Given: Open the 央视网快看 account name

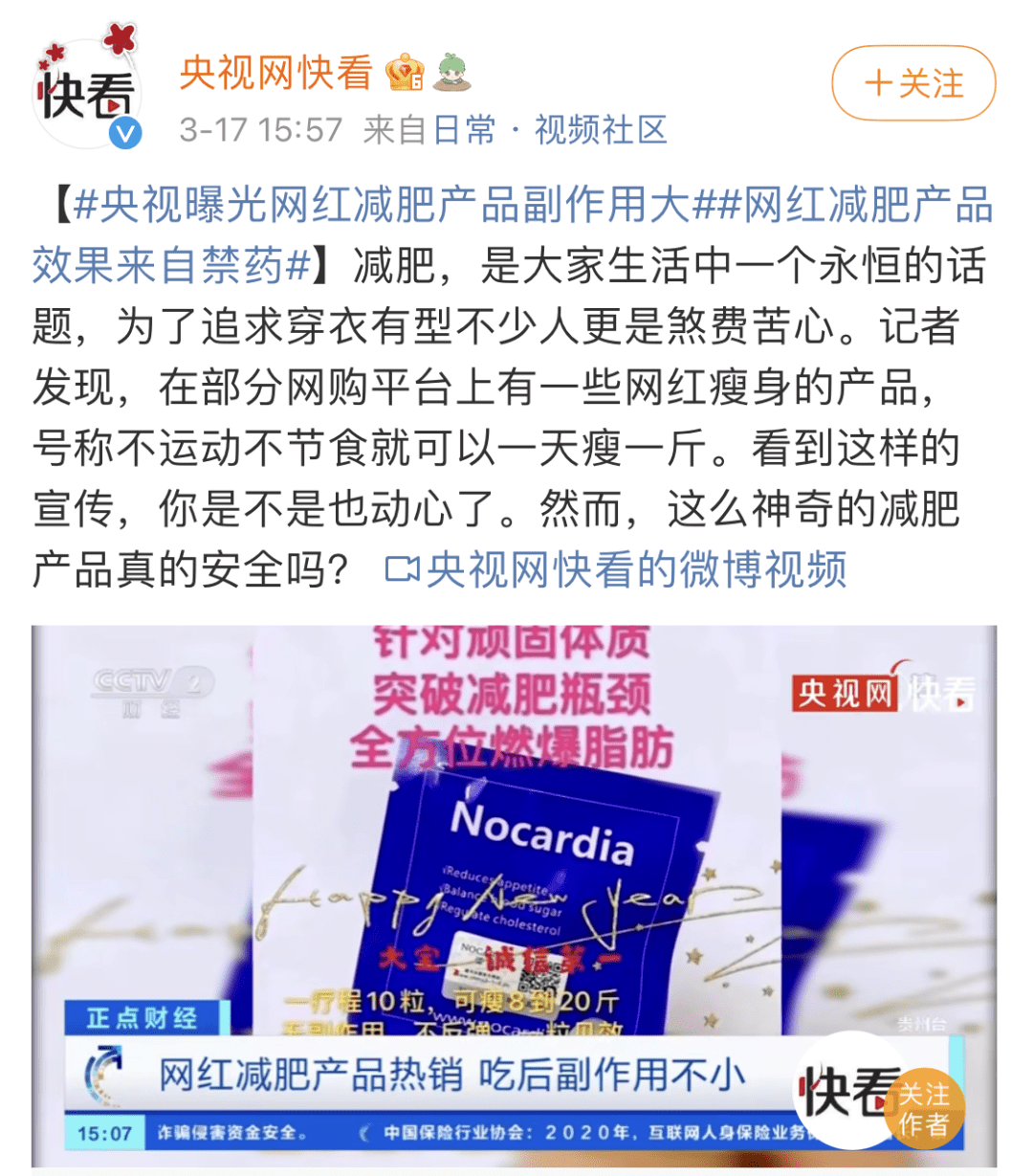Looking at the screenshot, I should [x=275, y=73].
